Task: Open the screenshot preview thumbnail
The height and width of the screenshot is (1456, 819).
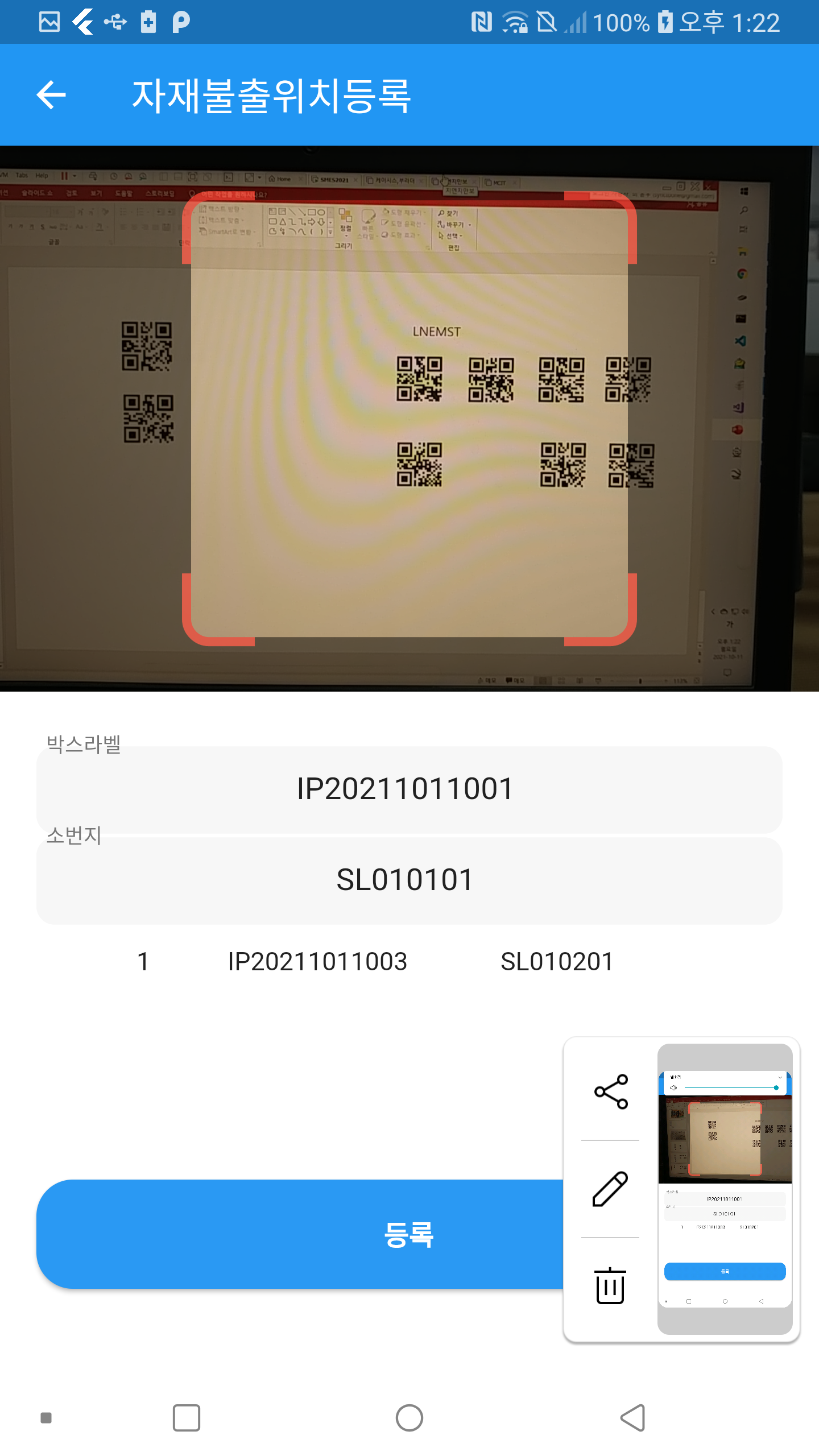Action: pyautogui.click(x=725, y=1189)
